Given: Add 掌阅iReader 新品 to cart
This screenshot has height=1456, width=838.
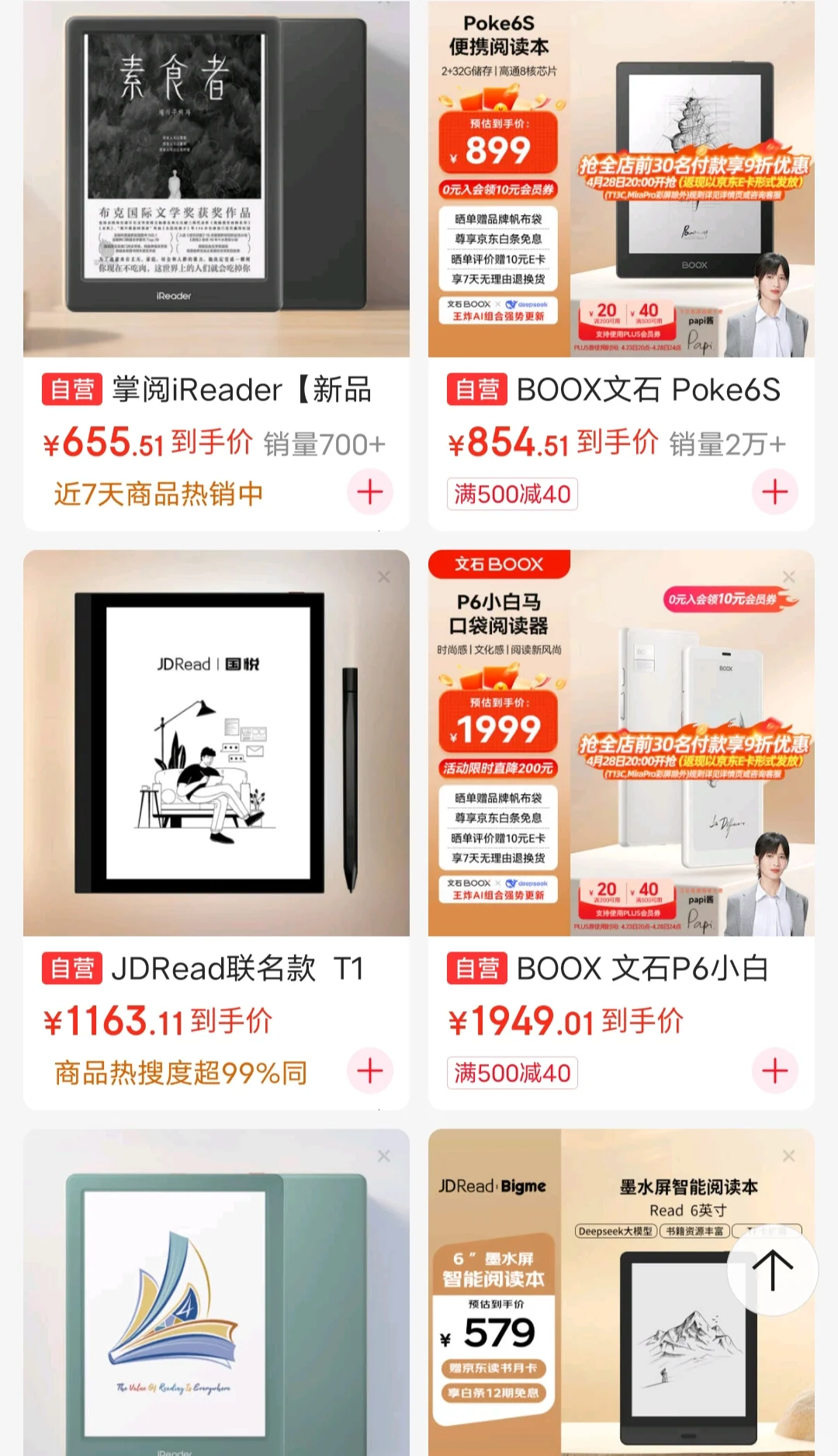Looking at the screenshot, I should click(369, 492).
